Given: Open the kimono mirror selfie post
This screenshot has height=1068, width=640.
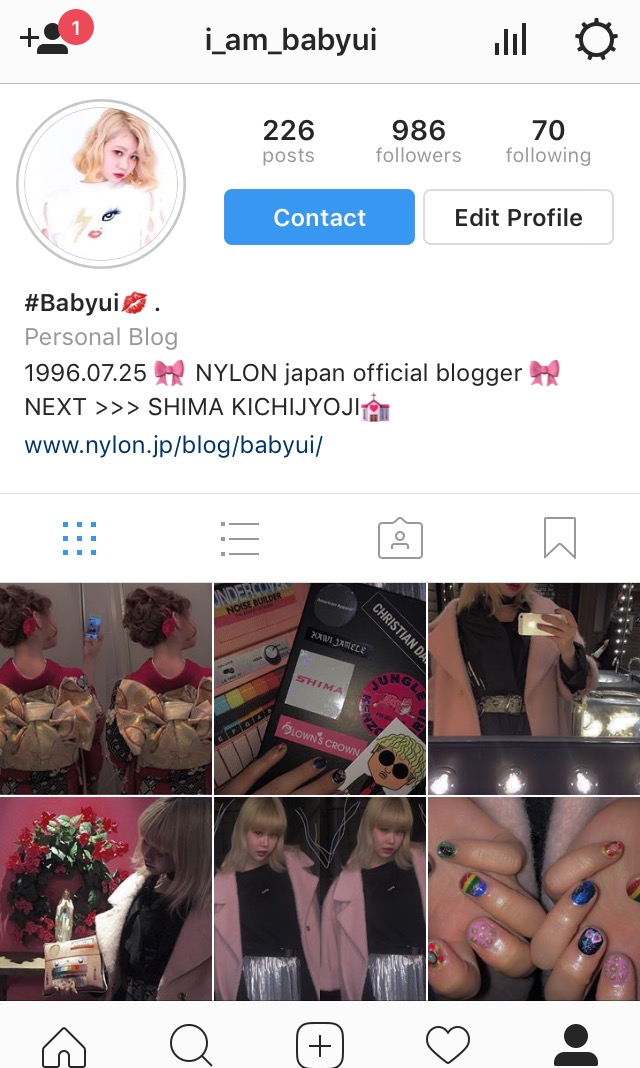Looking at the screenshot, I should click(105, 688).
